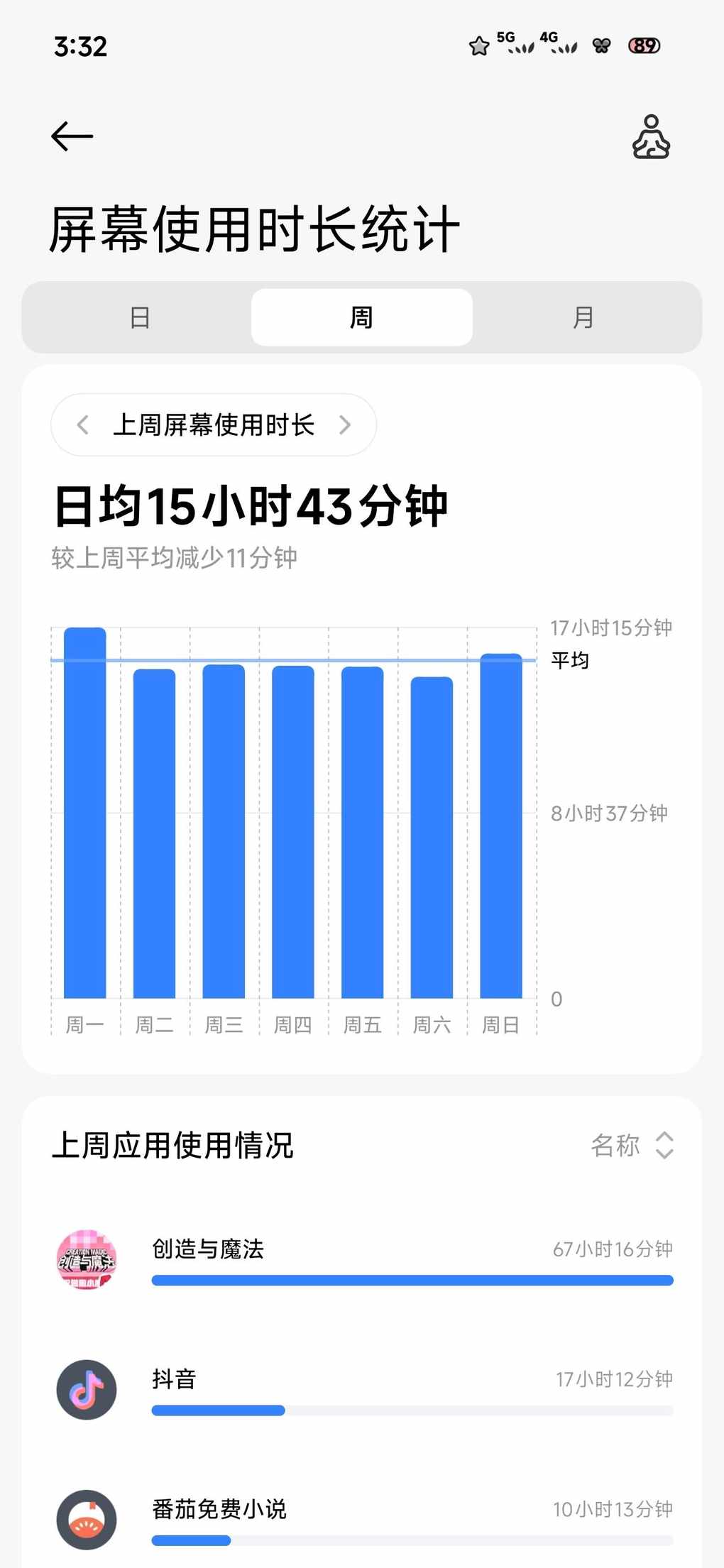This screenshot has height=1568, width=724.
Task: Select the 周 tab
Action: coord(361,317)
